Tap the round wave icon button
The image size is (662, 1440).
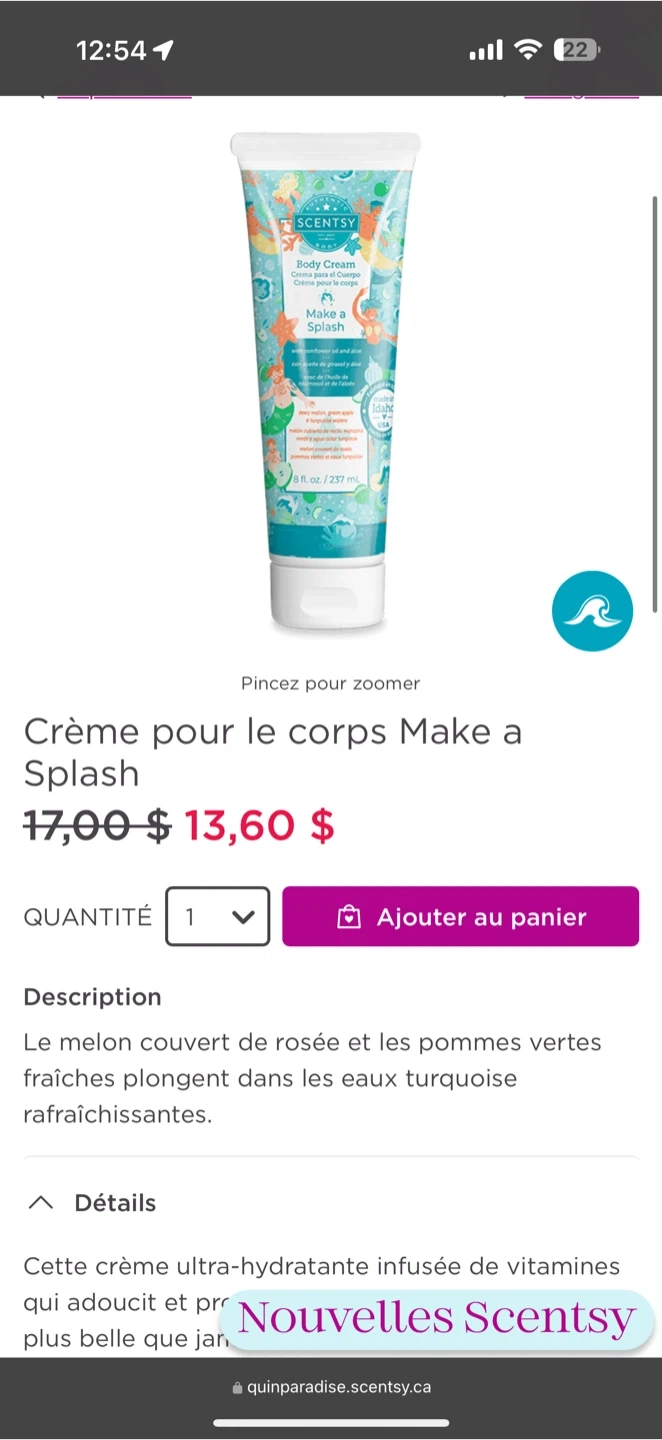click(x=592, y=611)
